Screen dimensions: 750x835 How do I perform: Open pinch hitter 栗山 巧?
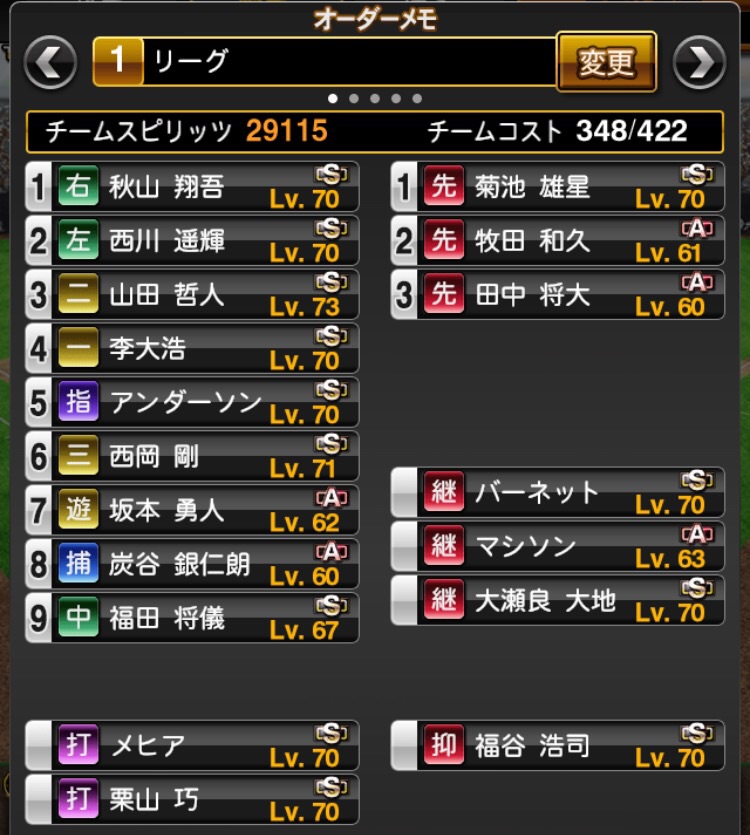coord(192,800)
